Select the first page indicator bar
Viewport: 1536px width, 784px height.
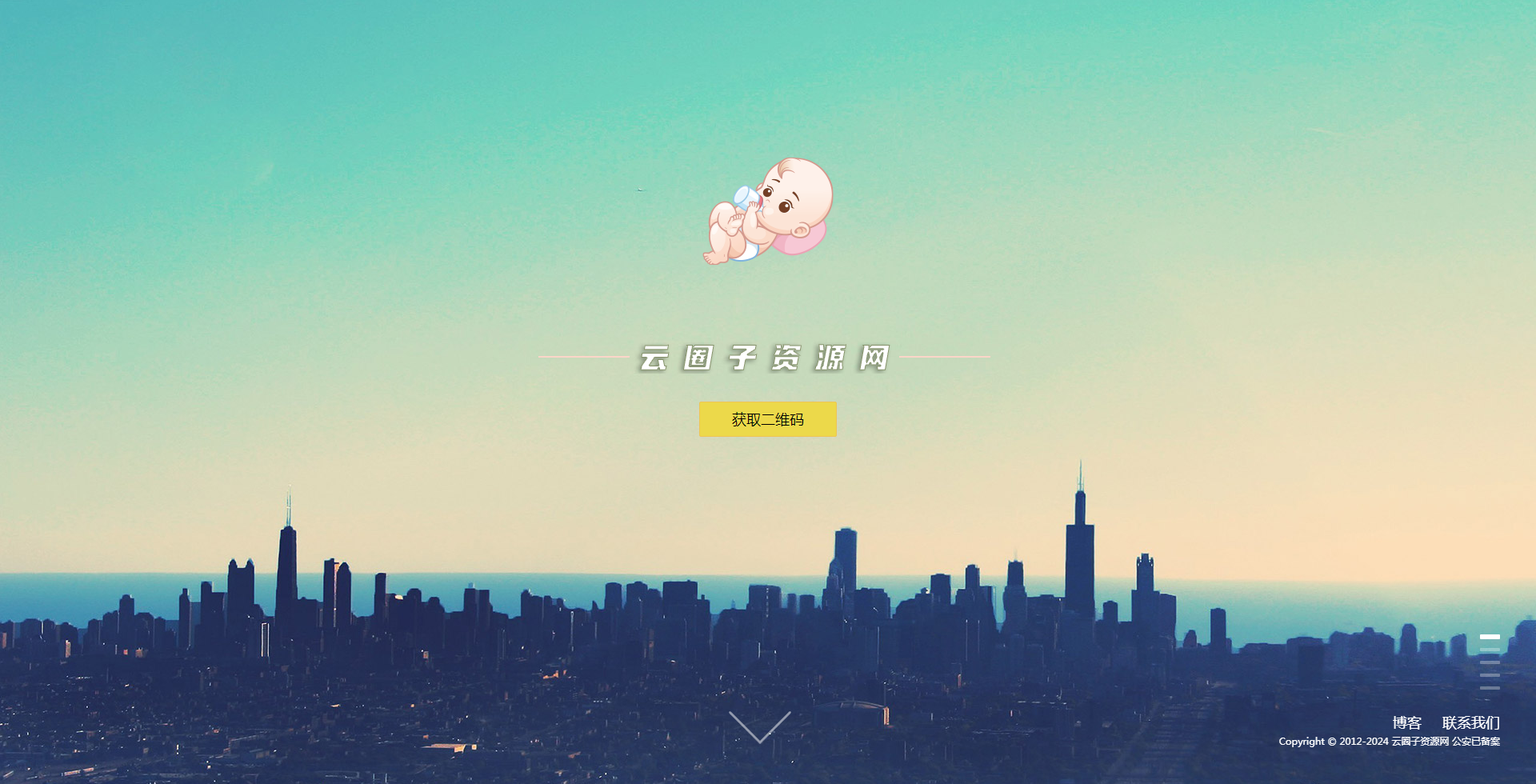[1490, 637]
